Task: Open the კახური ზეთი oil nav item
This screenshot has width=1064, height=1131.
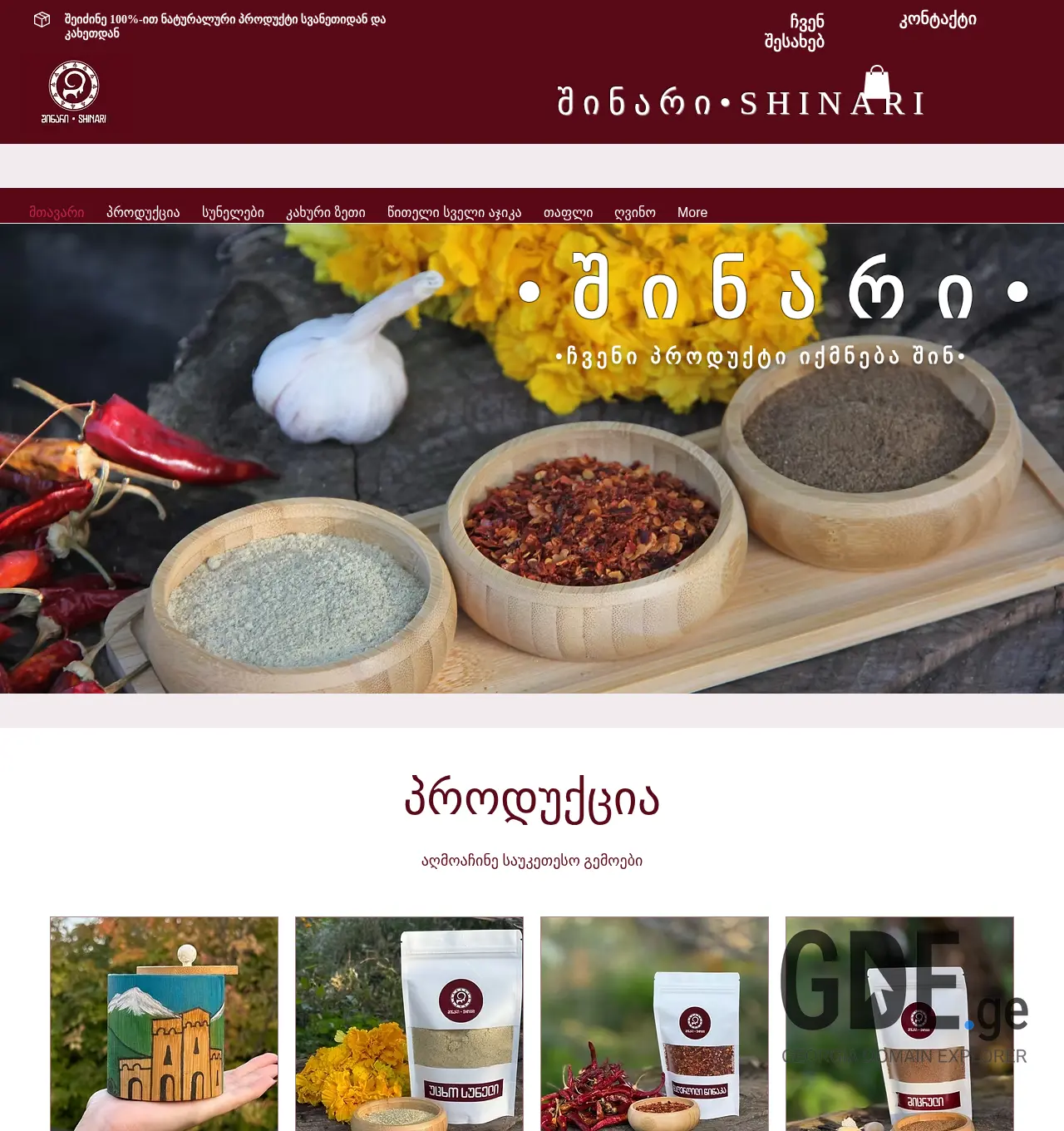Action: coord(325,212)
